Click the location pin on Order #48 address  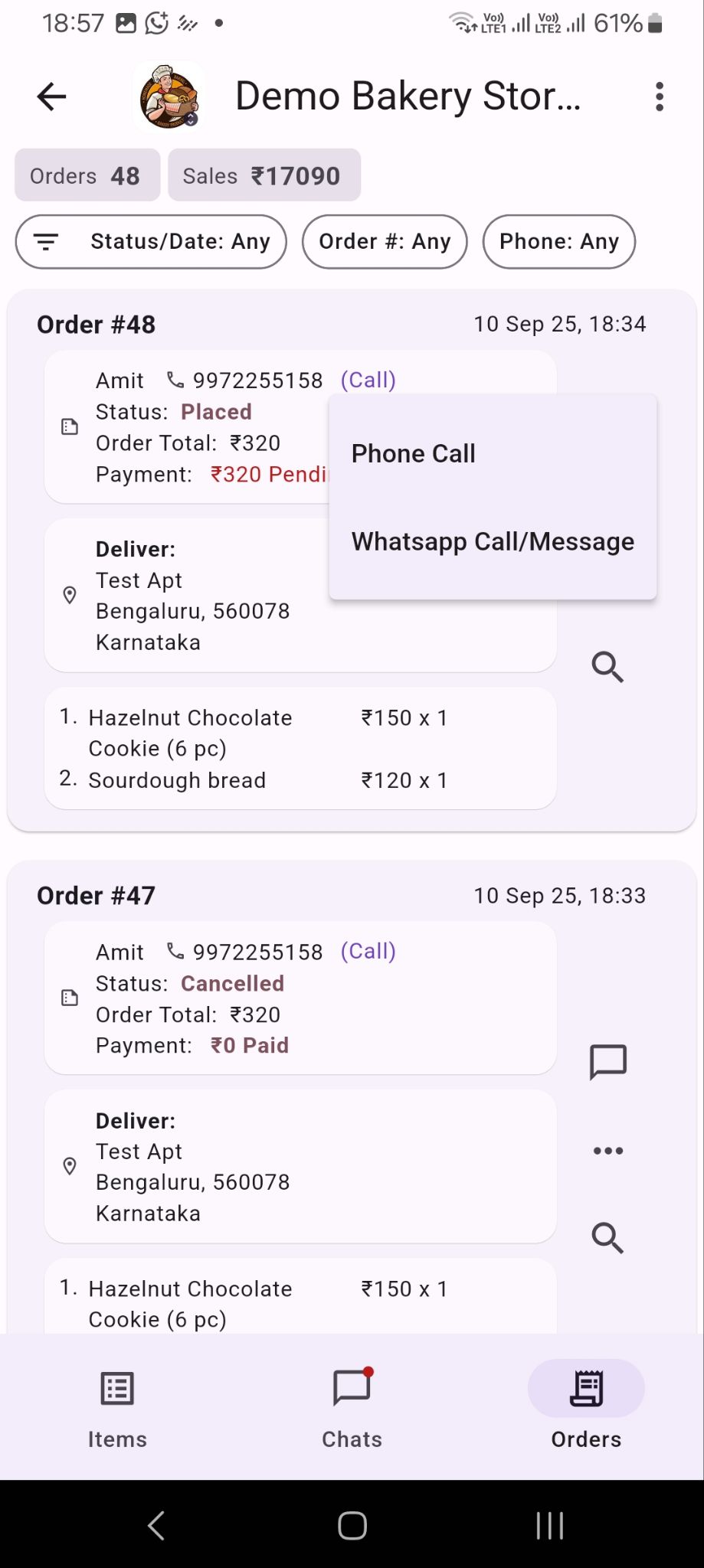tap(70, 595)
